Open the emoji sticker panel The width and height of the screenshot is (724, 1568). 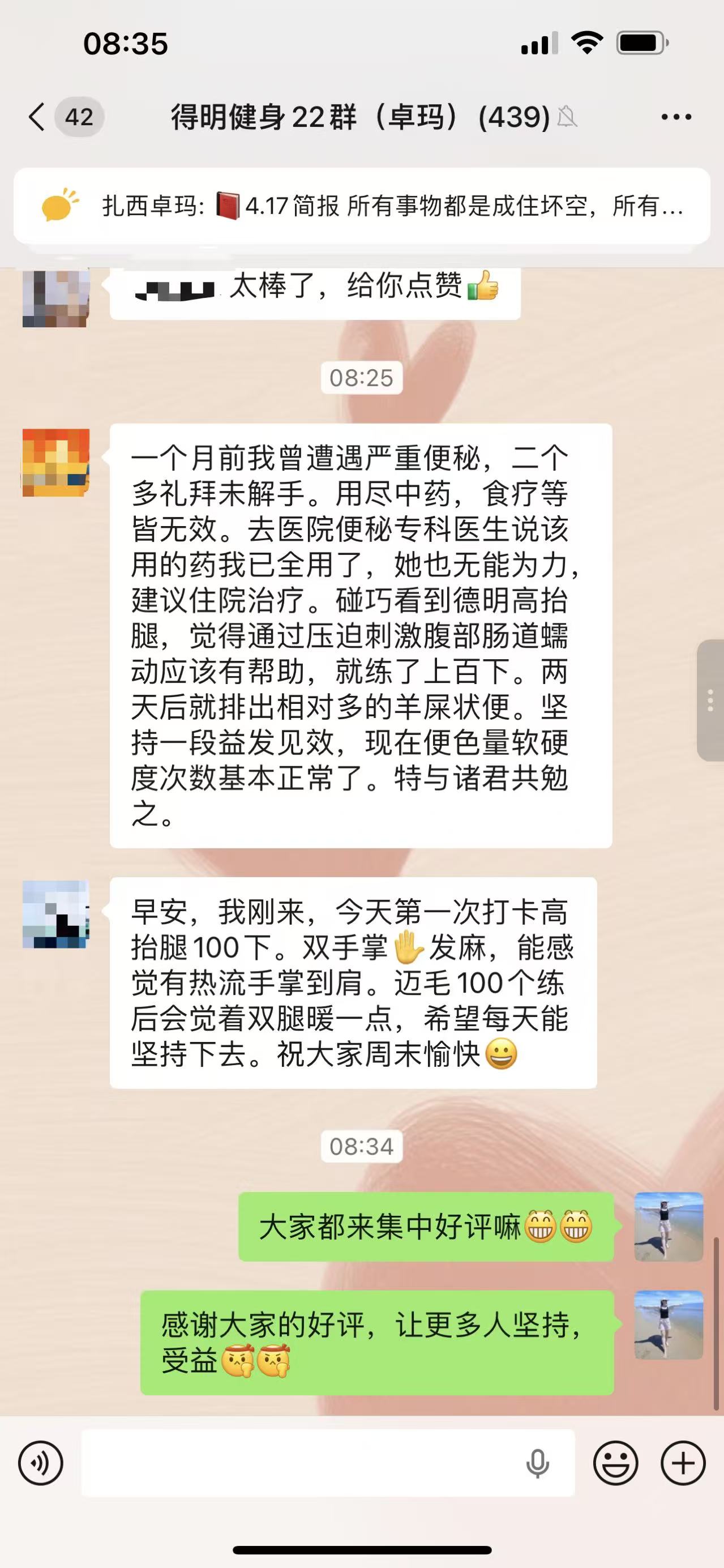[x=615, y=1463]
